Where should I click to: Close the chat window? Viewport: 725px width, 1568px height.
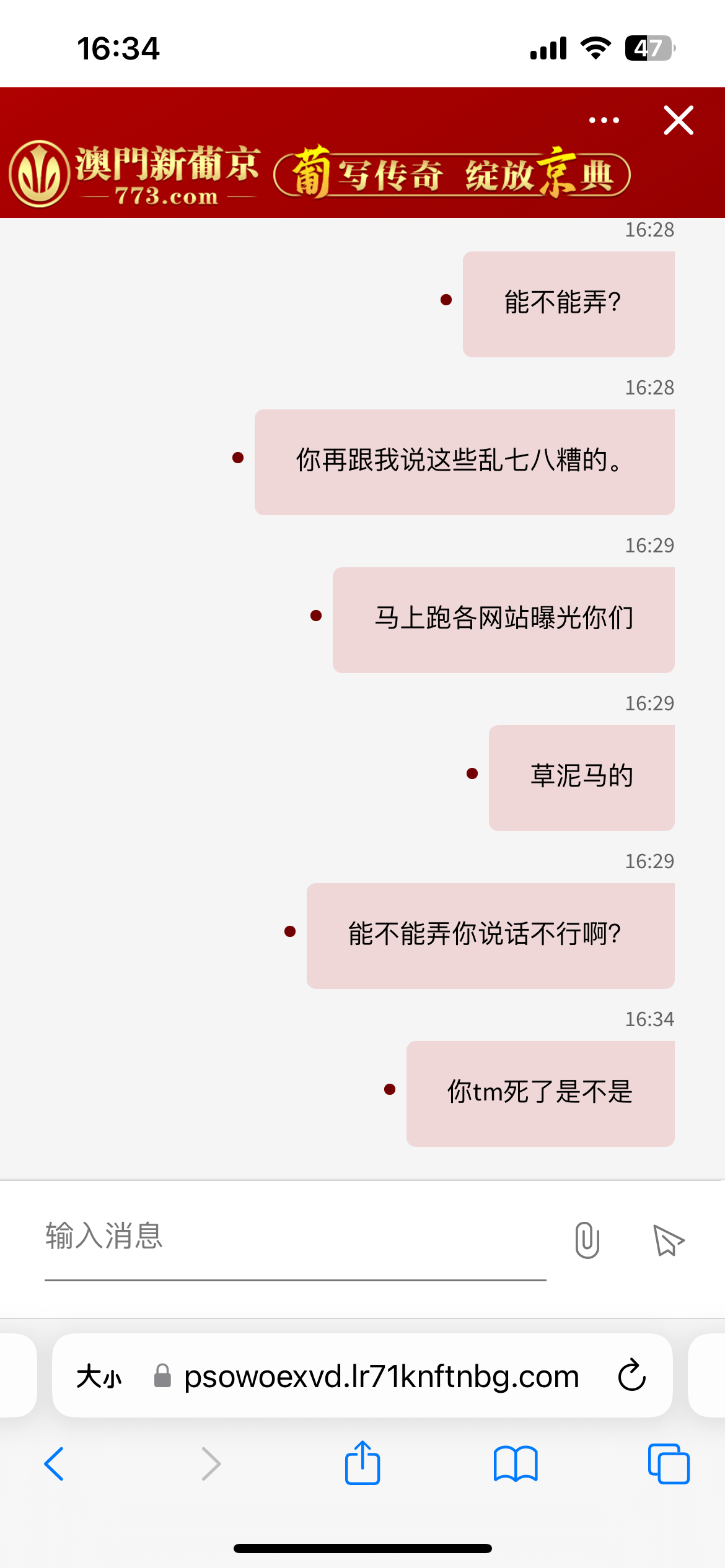coord(679,120)
